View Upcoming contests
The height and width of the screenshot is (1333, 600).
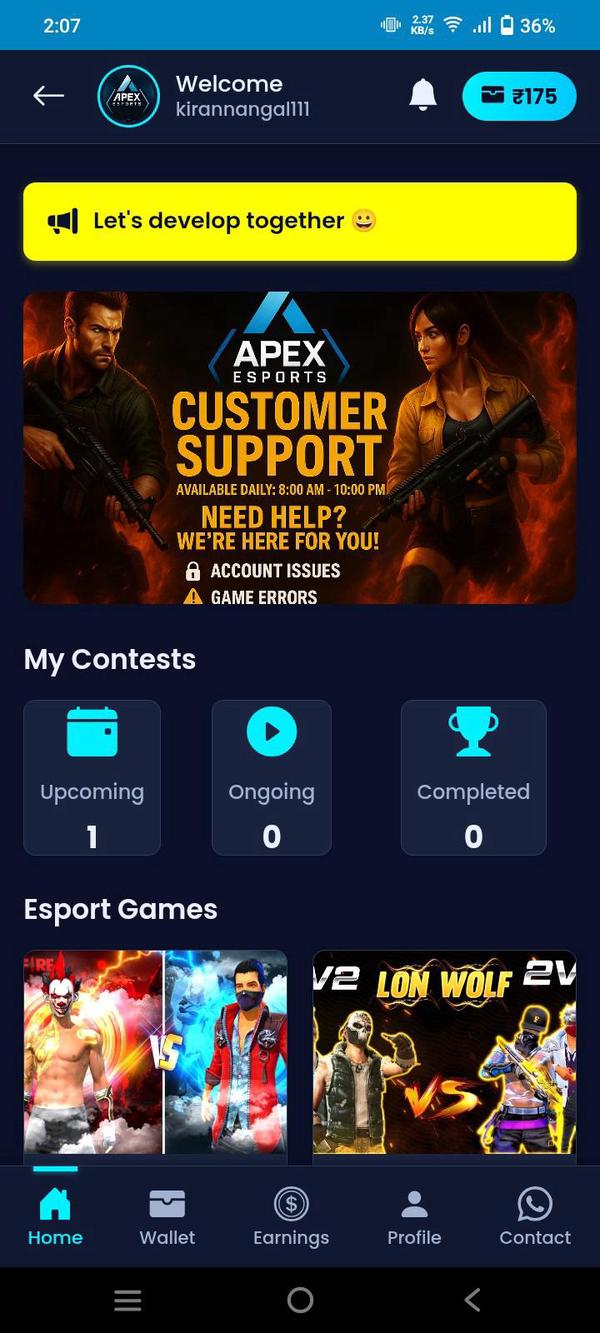click(92, 777)
